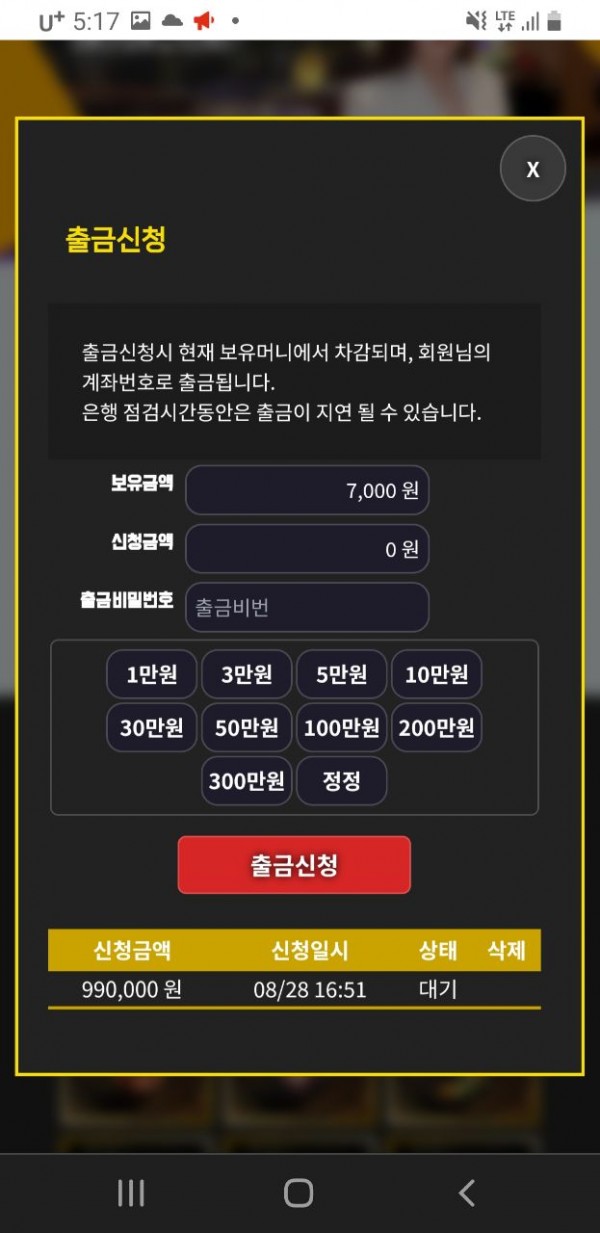This screenshot has width=600, height=1233.
Task: Focus the 출금비번 password field
Action: click(307, 607)
